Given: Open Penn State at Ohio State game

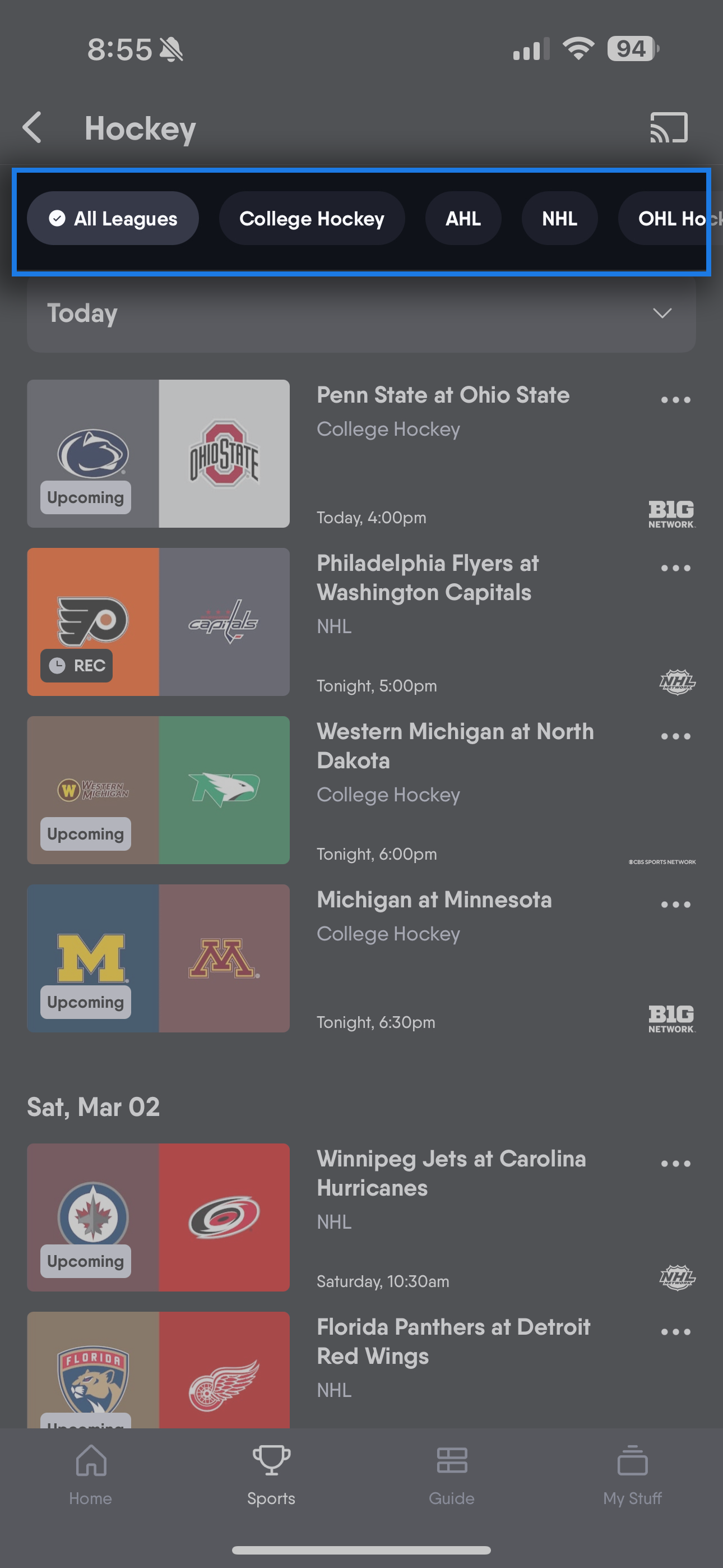Looking at the screenshot, I should click(x=443, y=396).
